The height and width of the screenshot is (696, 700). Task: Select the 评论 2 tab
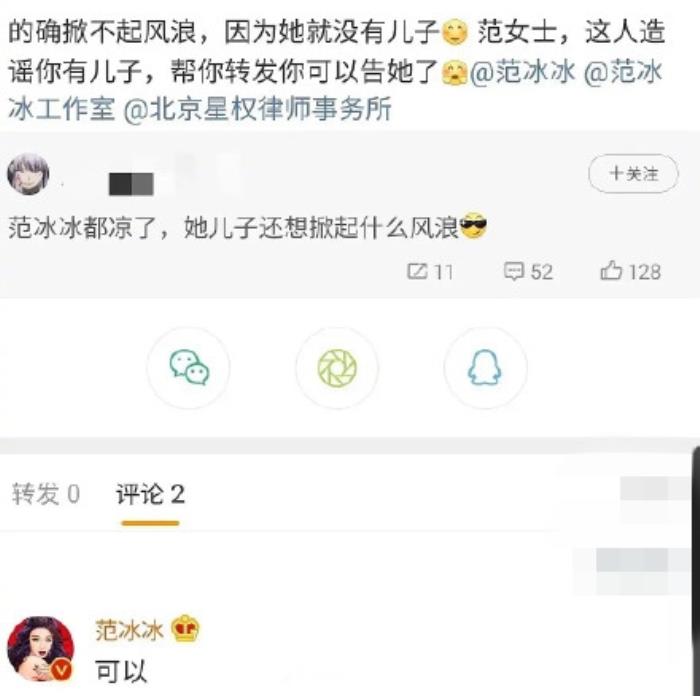point(150,493)
